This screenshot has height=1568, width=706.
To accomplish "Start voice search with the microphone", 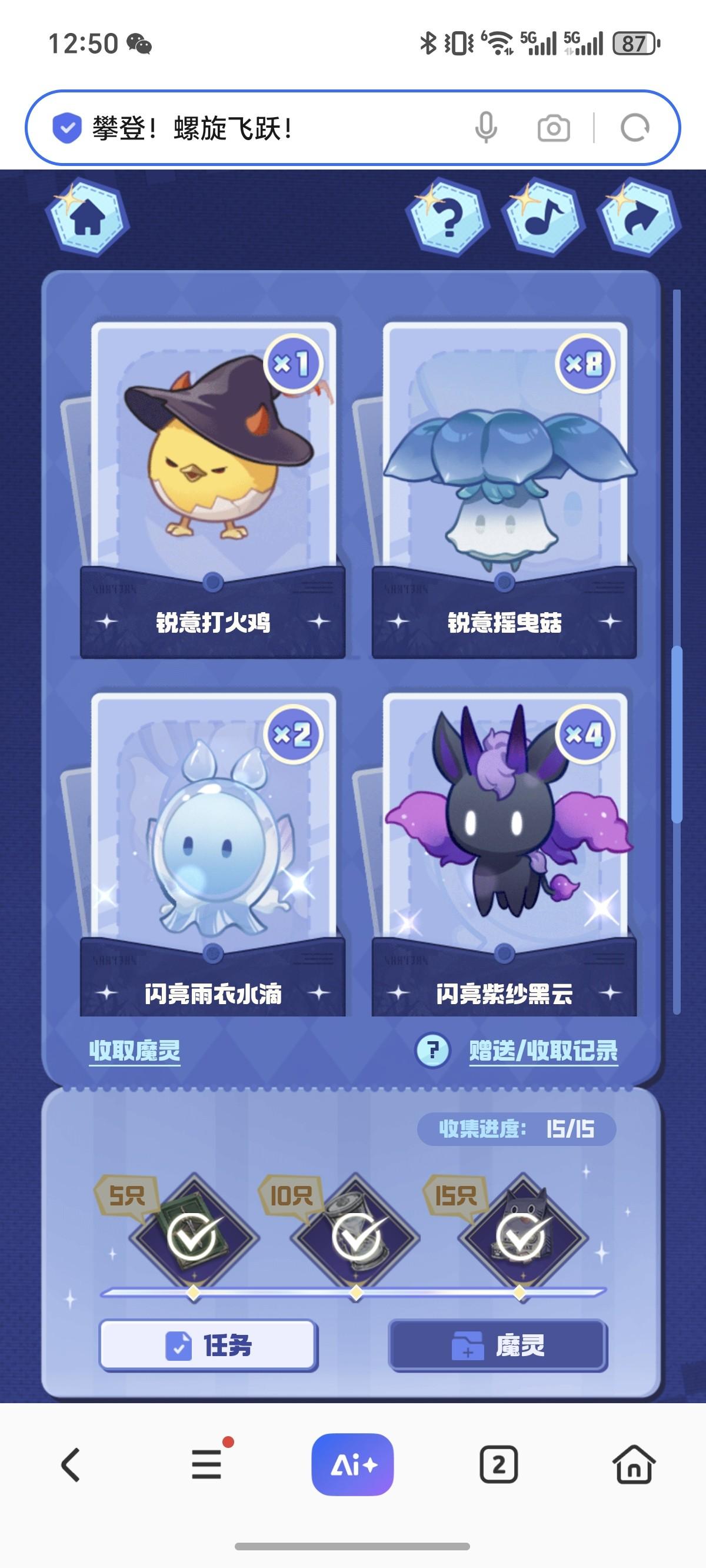I will 486,128.
